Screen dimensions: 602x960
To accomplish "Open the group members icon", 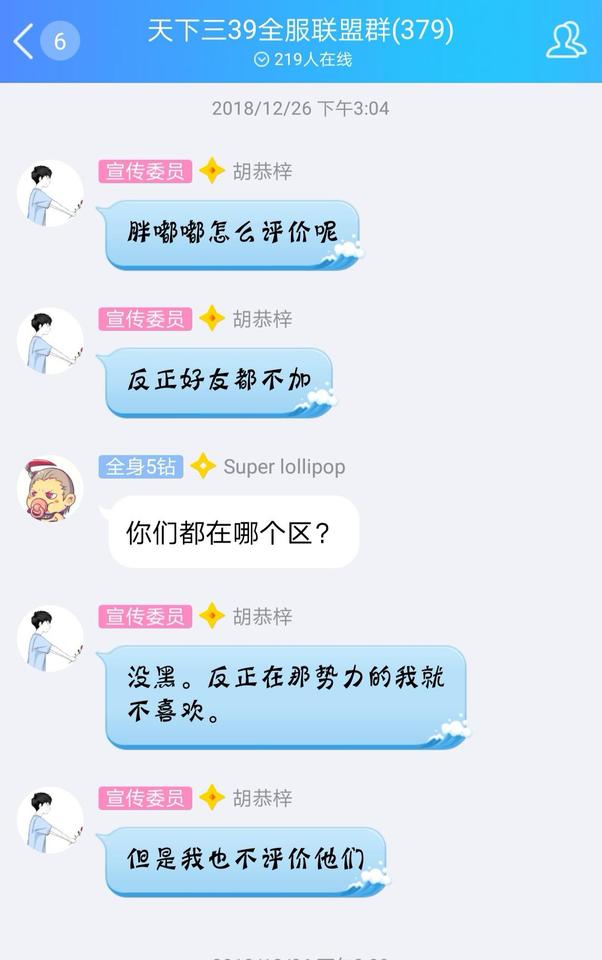I will click(x=565, y=40).
